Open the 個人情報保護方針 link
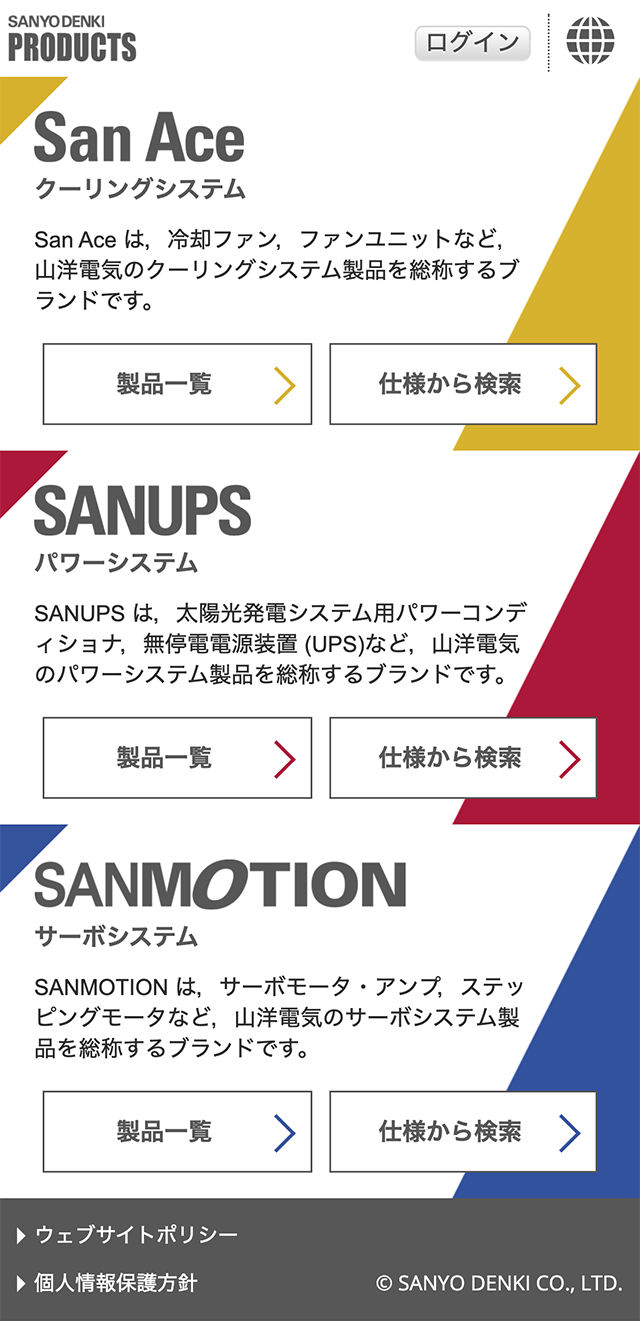The width and height of the screenshot is (640, 1321). [115, 1283]
